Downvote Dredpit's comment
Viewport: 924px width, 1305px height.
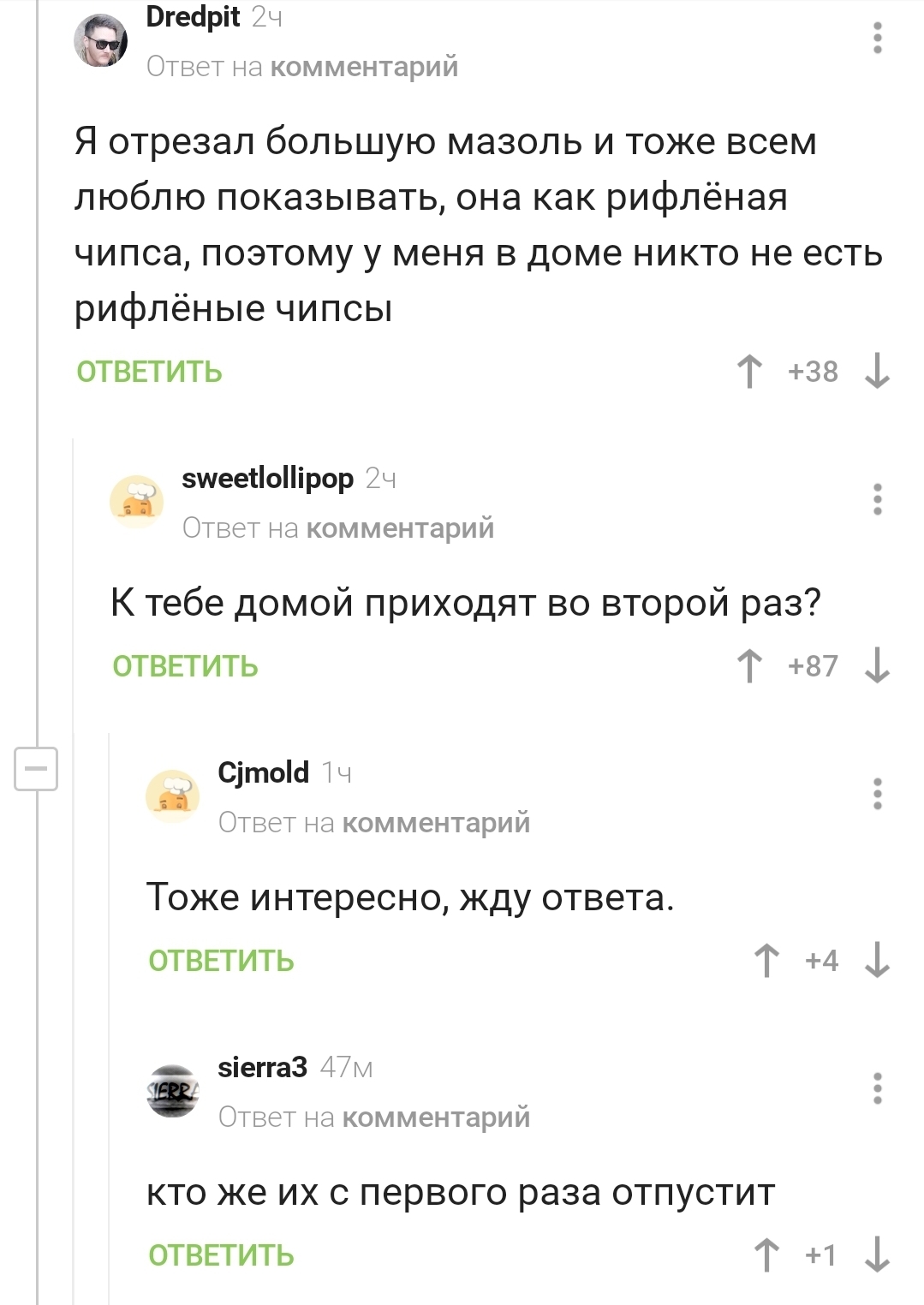(877, 372)
